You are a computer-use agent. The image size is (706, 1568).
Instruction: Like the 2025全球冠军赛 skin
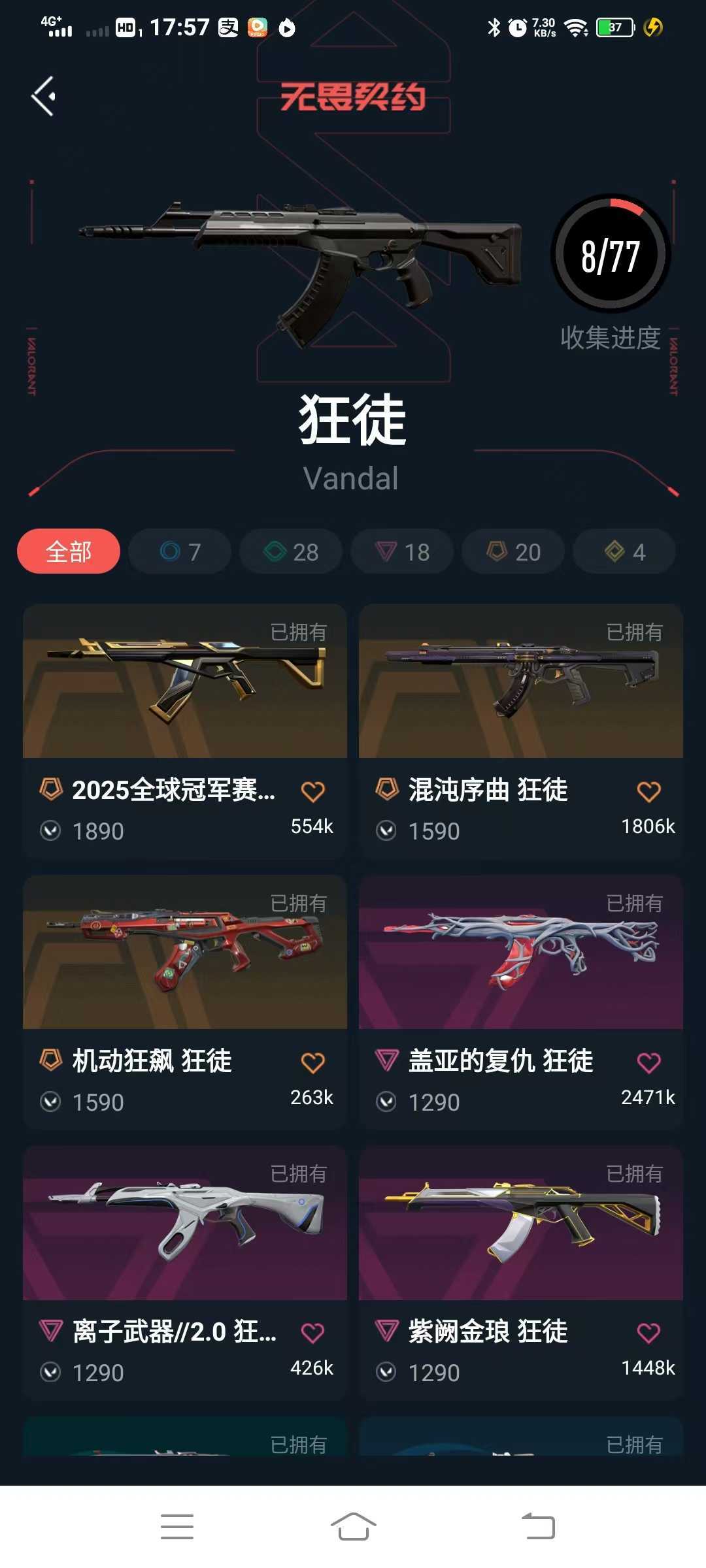[x=312, y=791]
